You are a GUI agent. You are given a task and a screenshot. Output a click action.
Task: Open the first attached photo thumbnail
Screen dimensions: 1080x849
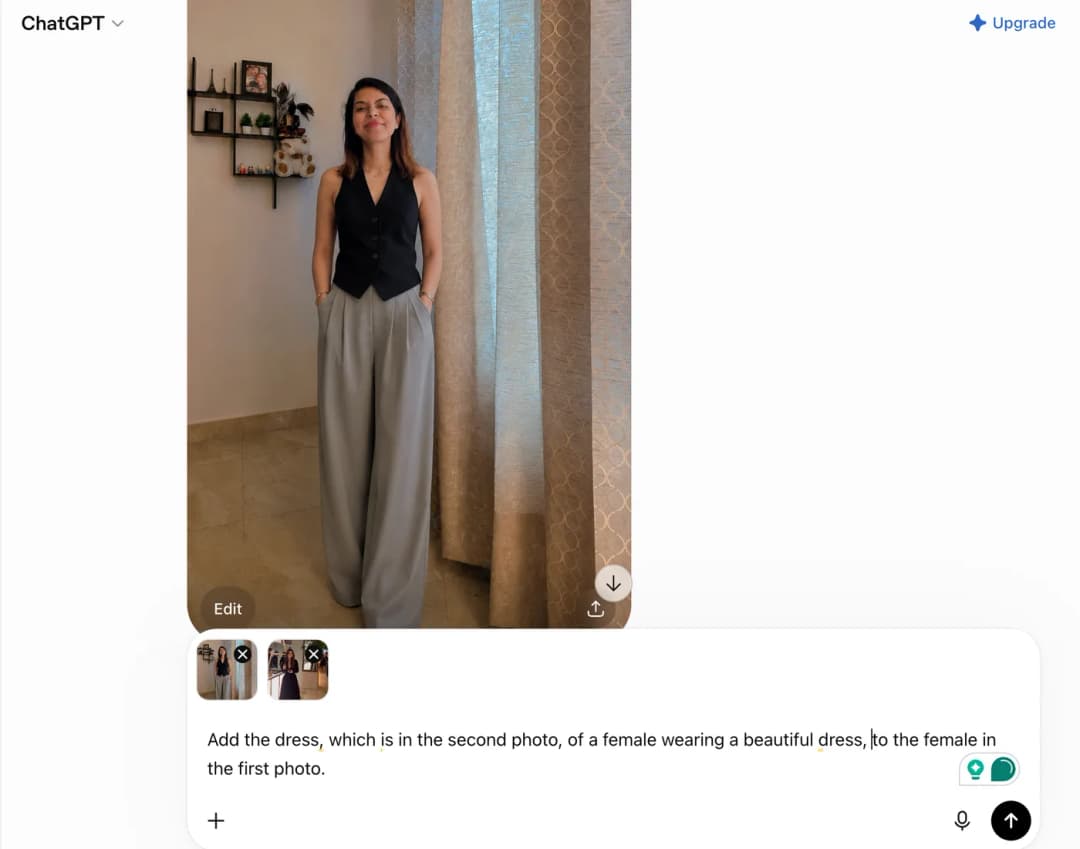pos(227,670)
